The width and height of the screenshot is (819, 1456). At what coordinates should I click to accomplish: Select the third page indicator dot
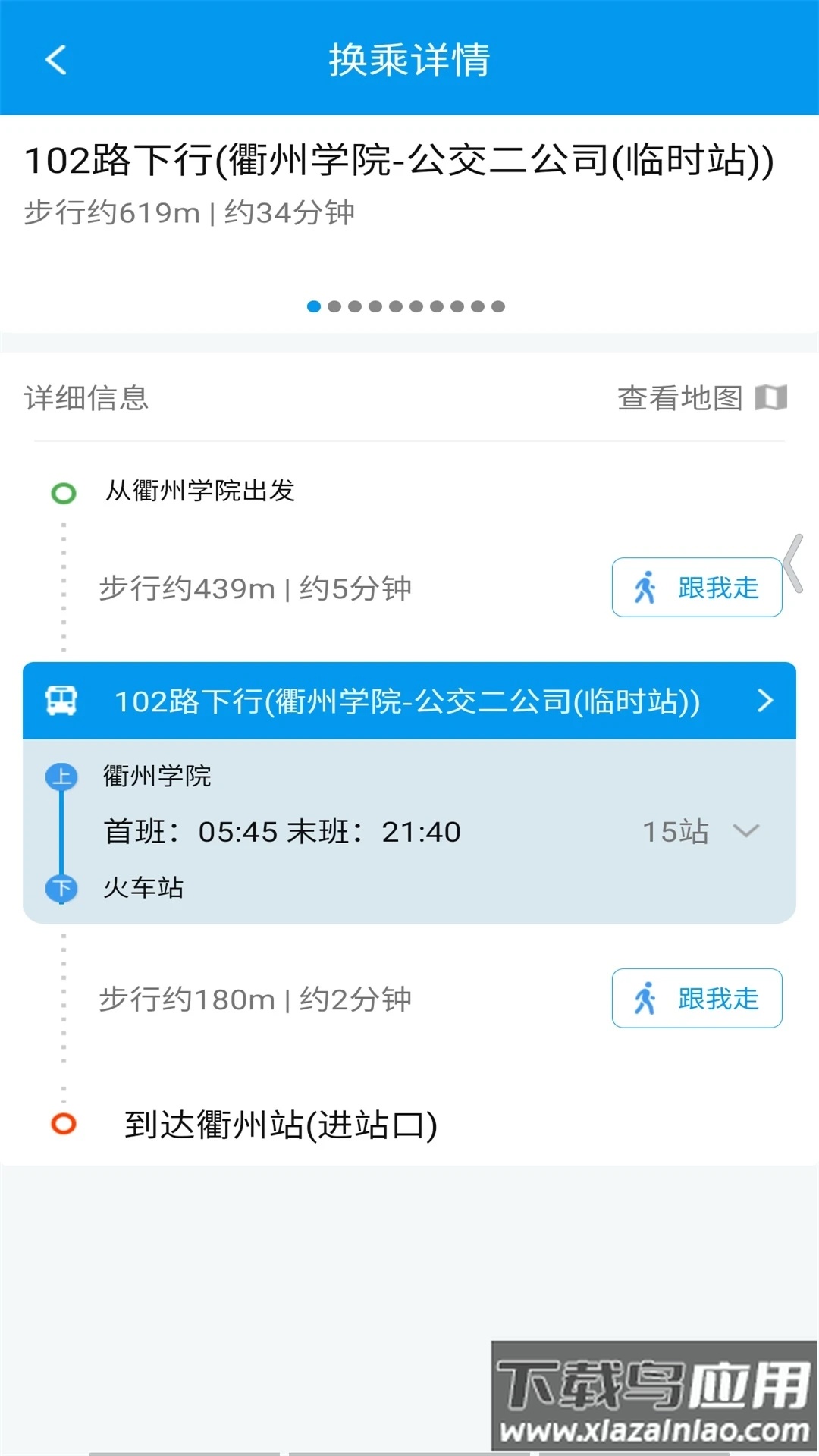point(353,308)
